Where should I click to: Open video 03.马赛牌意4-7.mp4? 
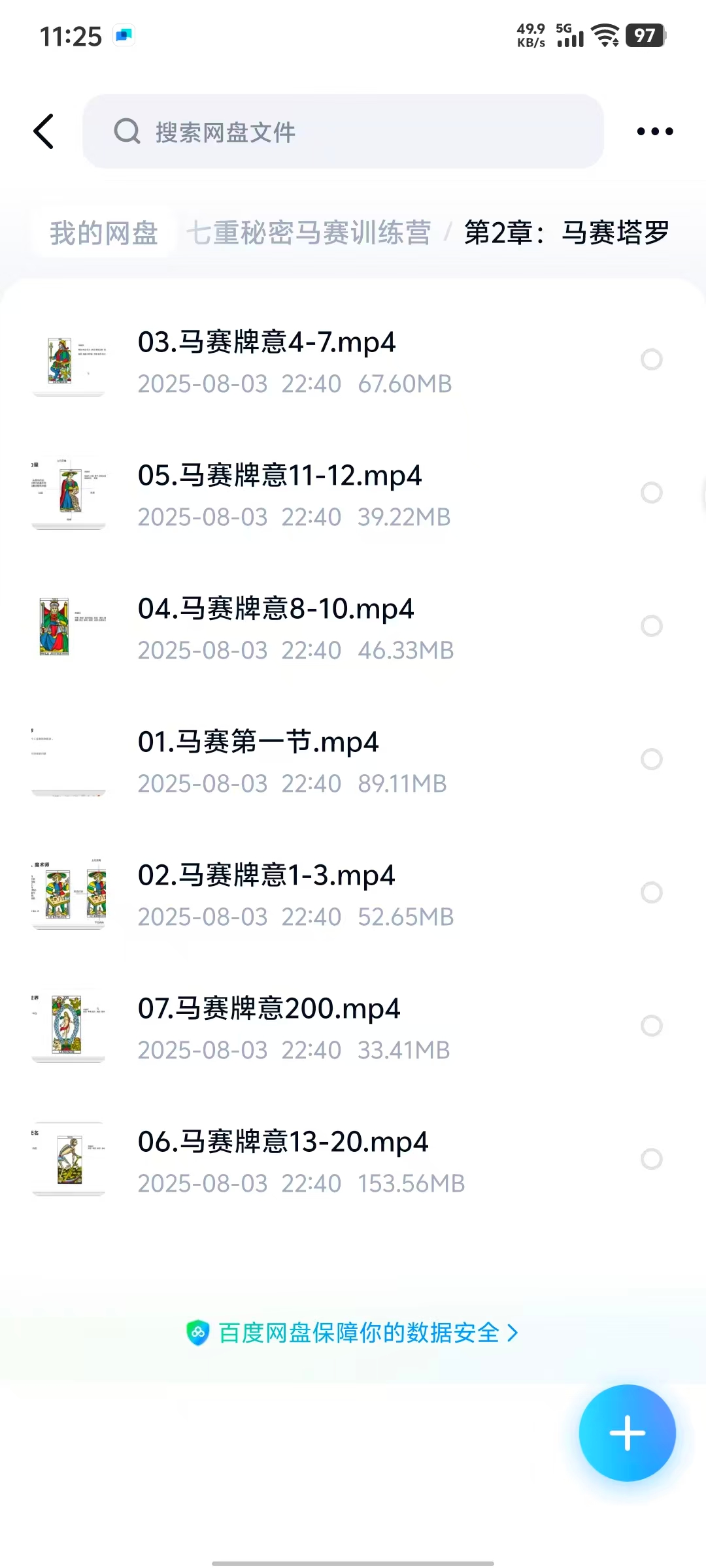tap(267, 343)
